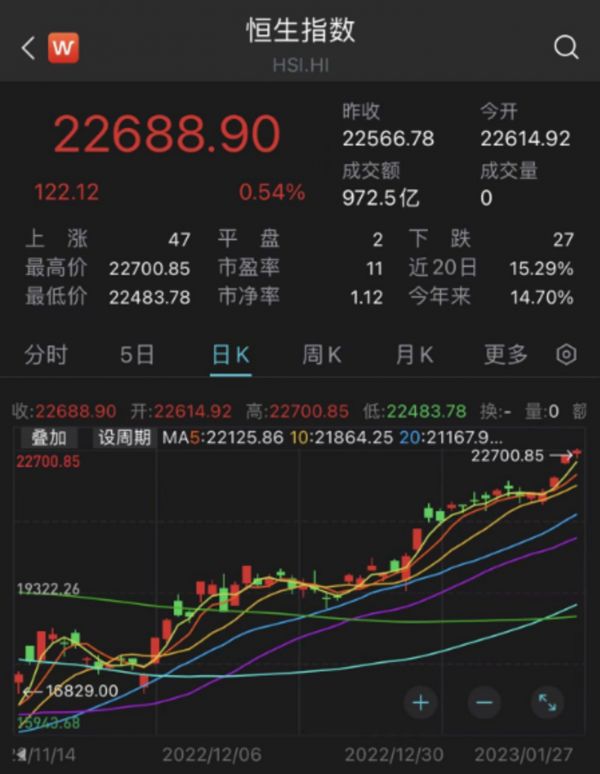
Task: Switch to the 分时 chart tab
Action: point(46,355)
